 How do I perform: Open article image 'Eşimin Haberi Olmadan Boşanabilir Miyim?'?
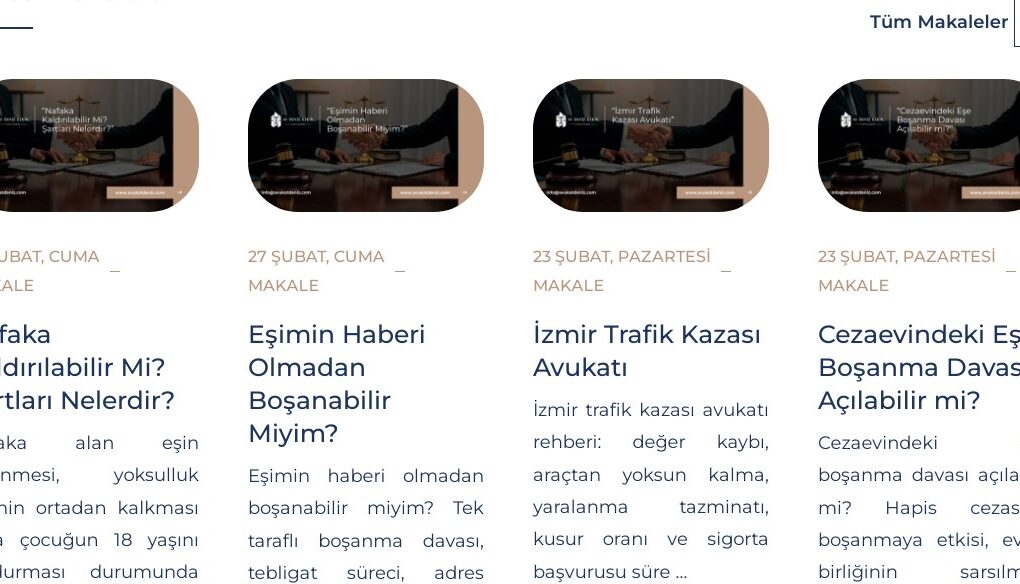click(x=365, y=145)
